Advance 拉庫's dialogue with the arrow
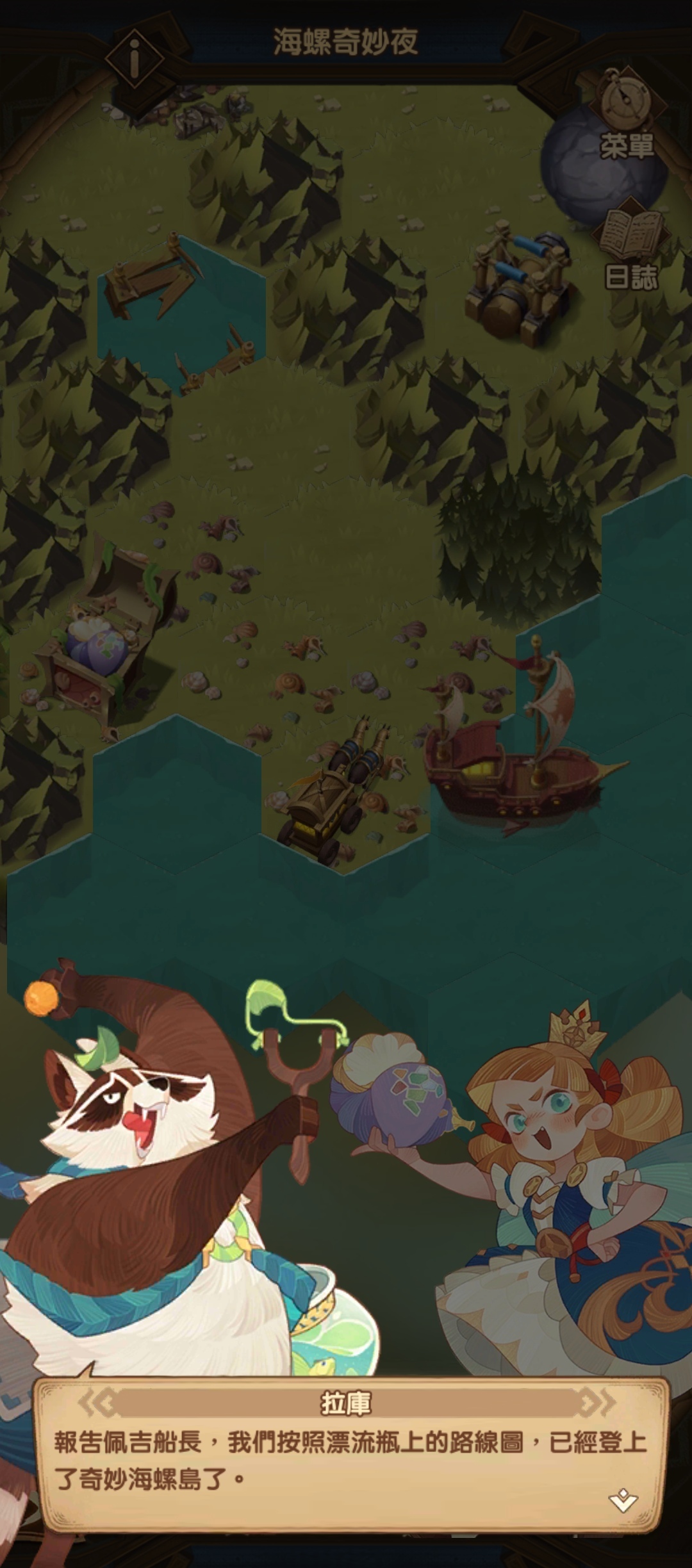Screen dimensions: 692x1568 pos(623,1499)
